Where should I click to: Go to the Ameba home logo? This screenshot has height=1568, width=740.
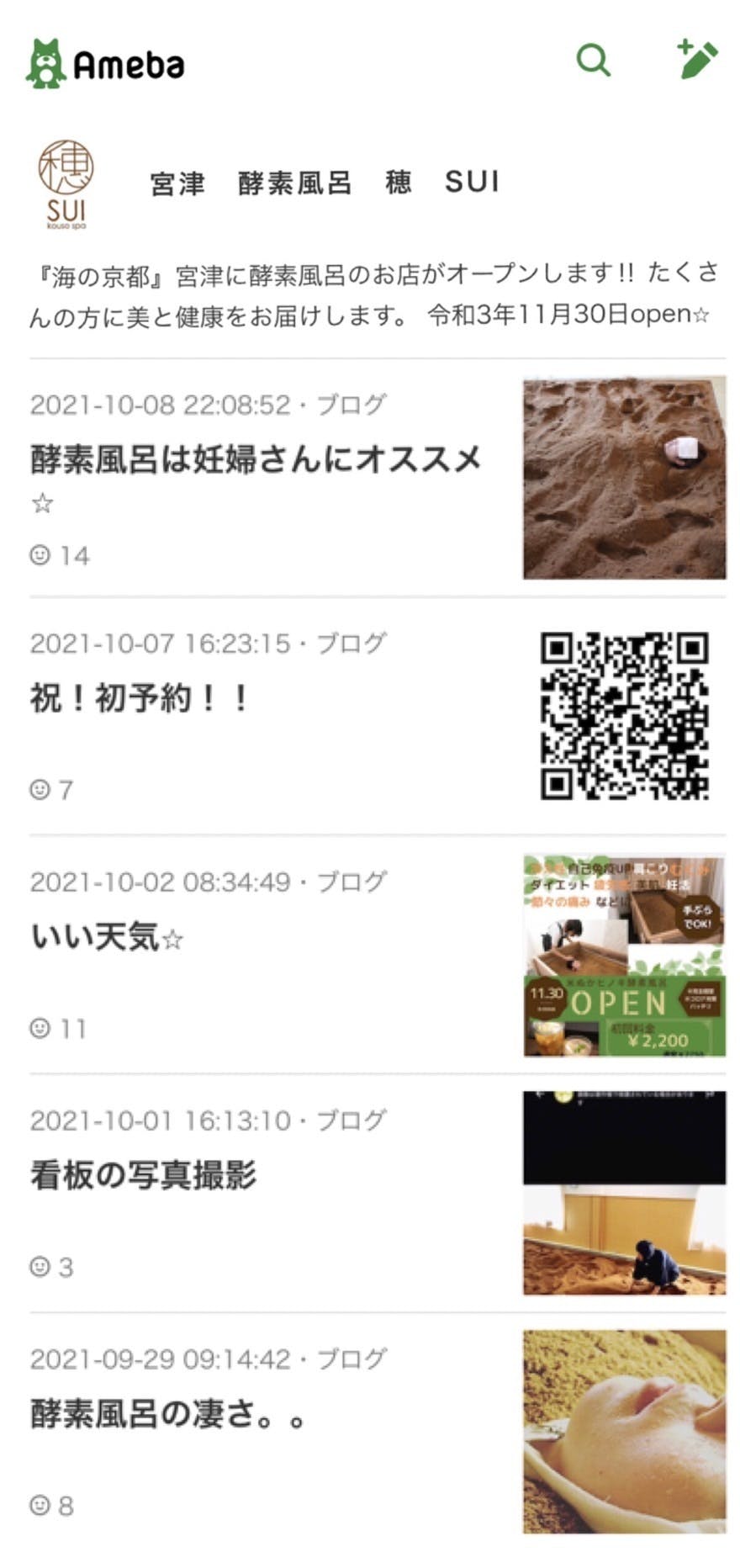click(106, 64)
